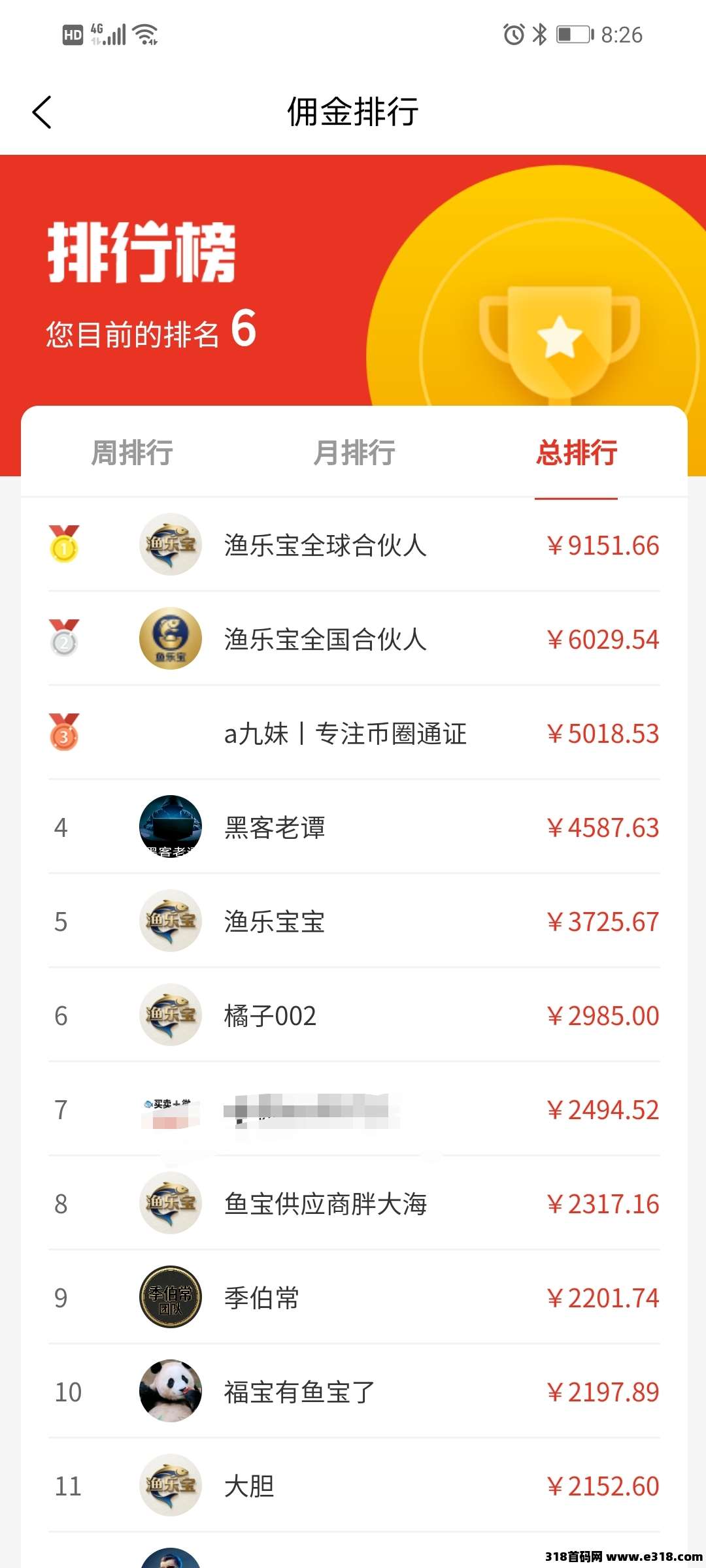Switch to the 月排行 tab
This screenshot has height=1568, width=706.
coord(354,452)
